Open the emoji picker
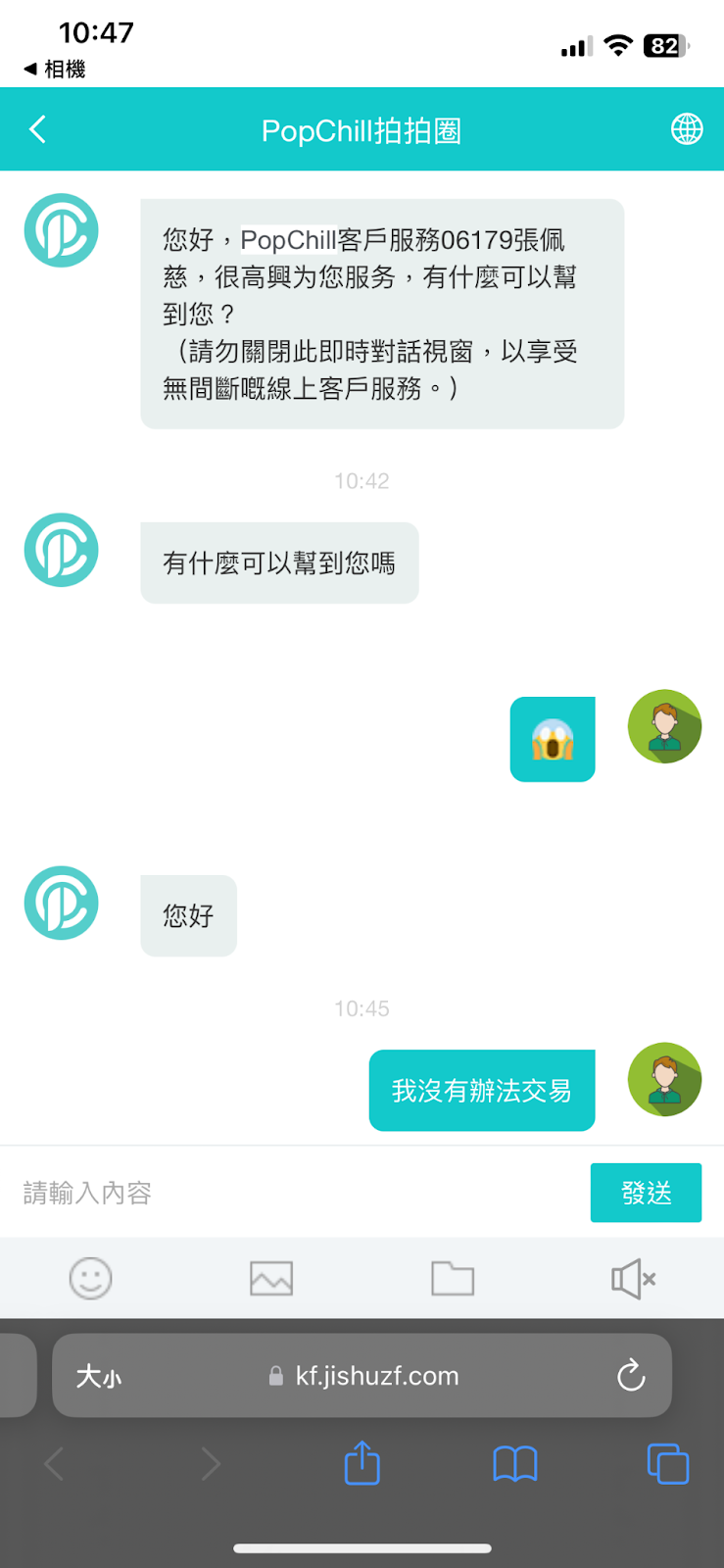The image size is (724, 1568). [90, 1278]
